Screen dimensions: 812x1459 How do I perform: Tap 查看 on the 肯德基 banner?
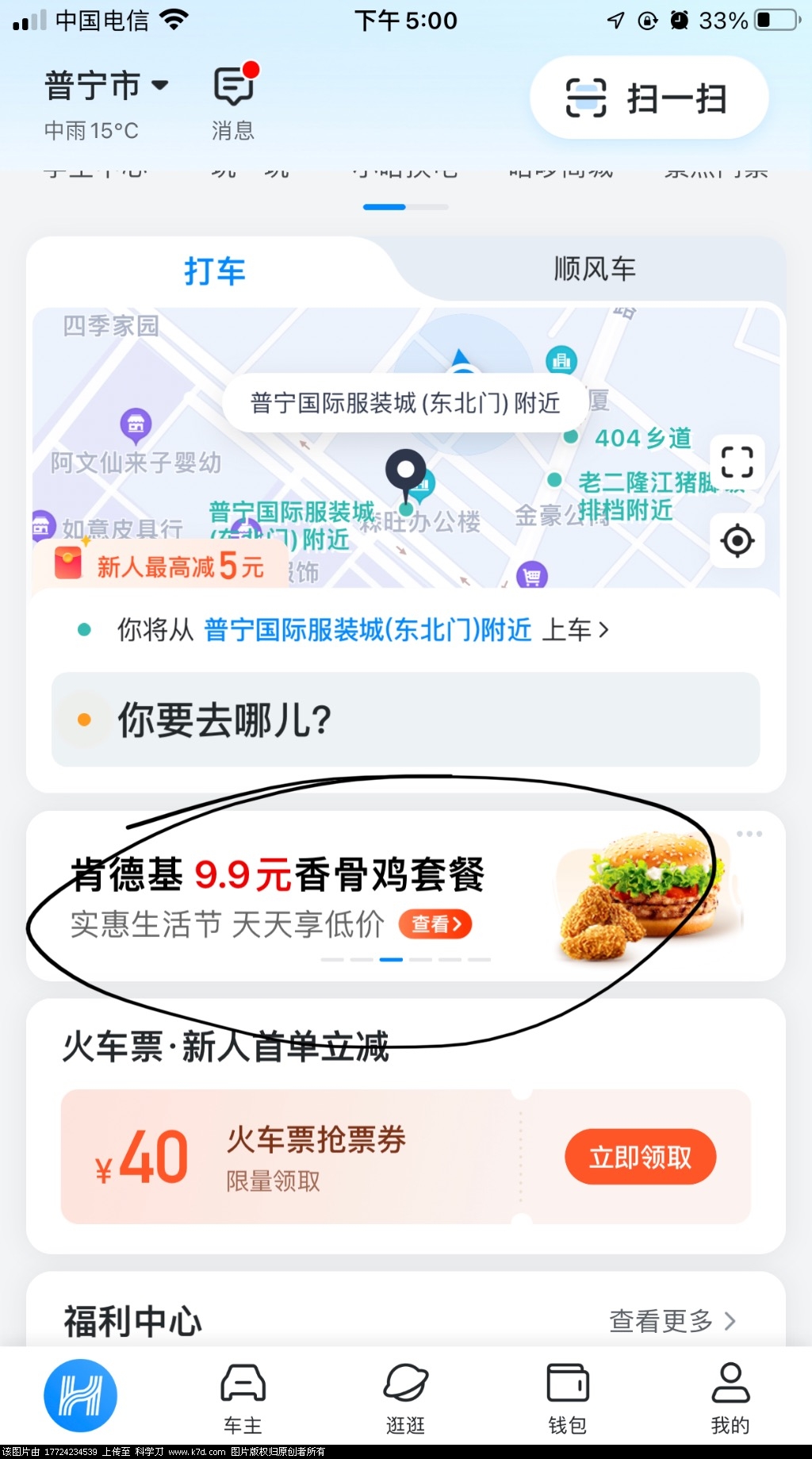[435, 924]
